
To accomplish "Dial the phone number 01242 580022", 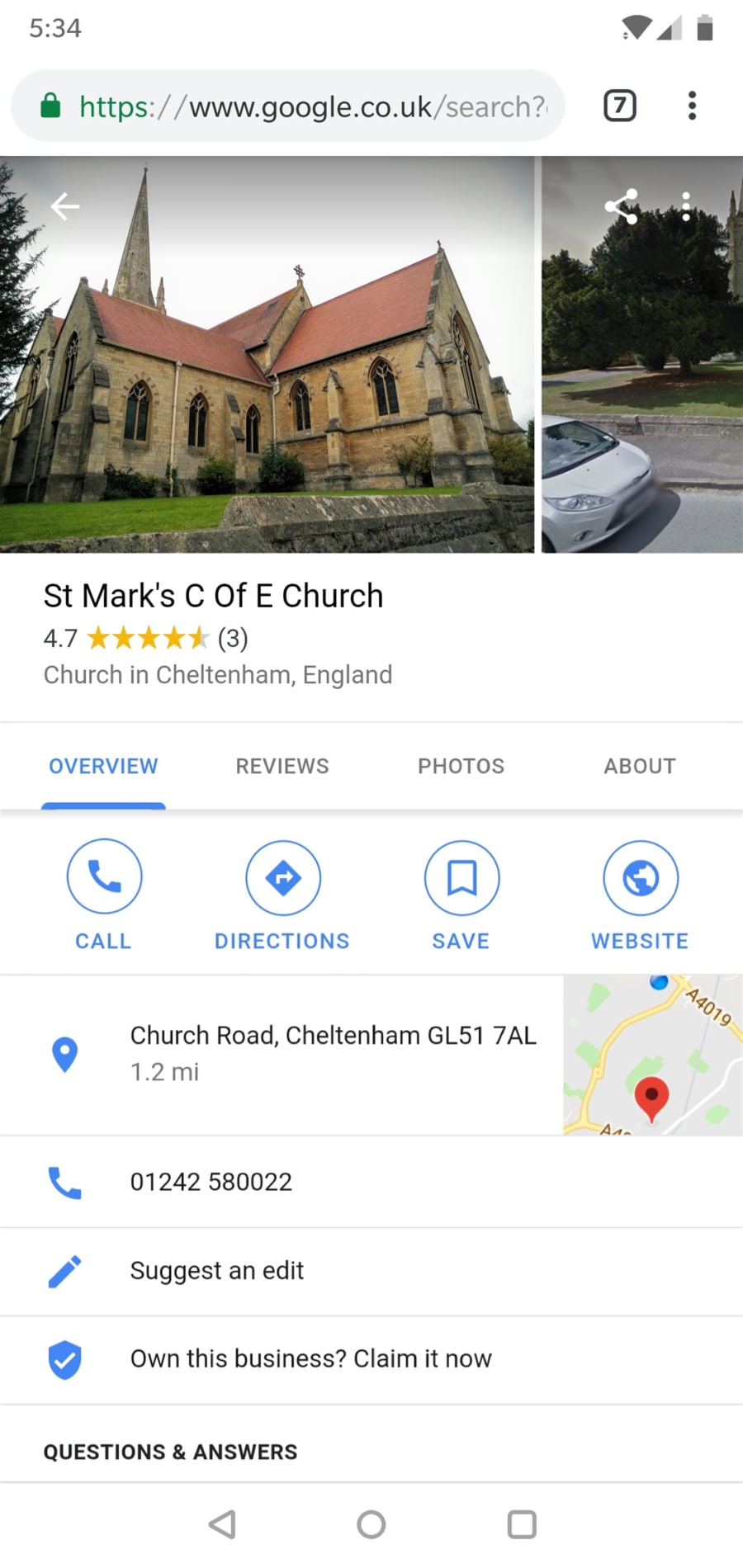I will click(x=371, y=1182).
